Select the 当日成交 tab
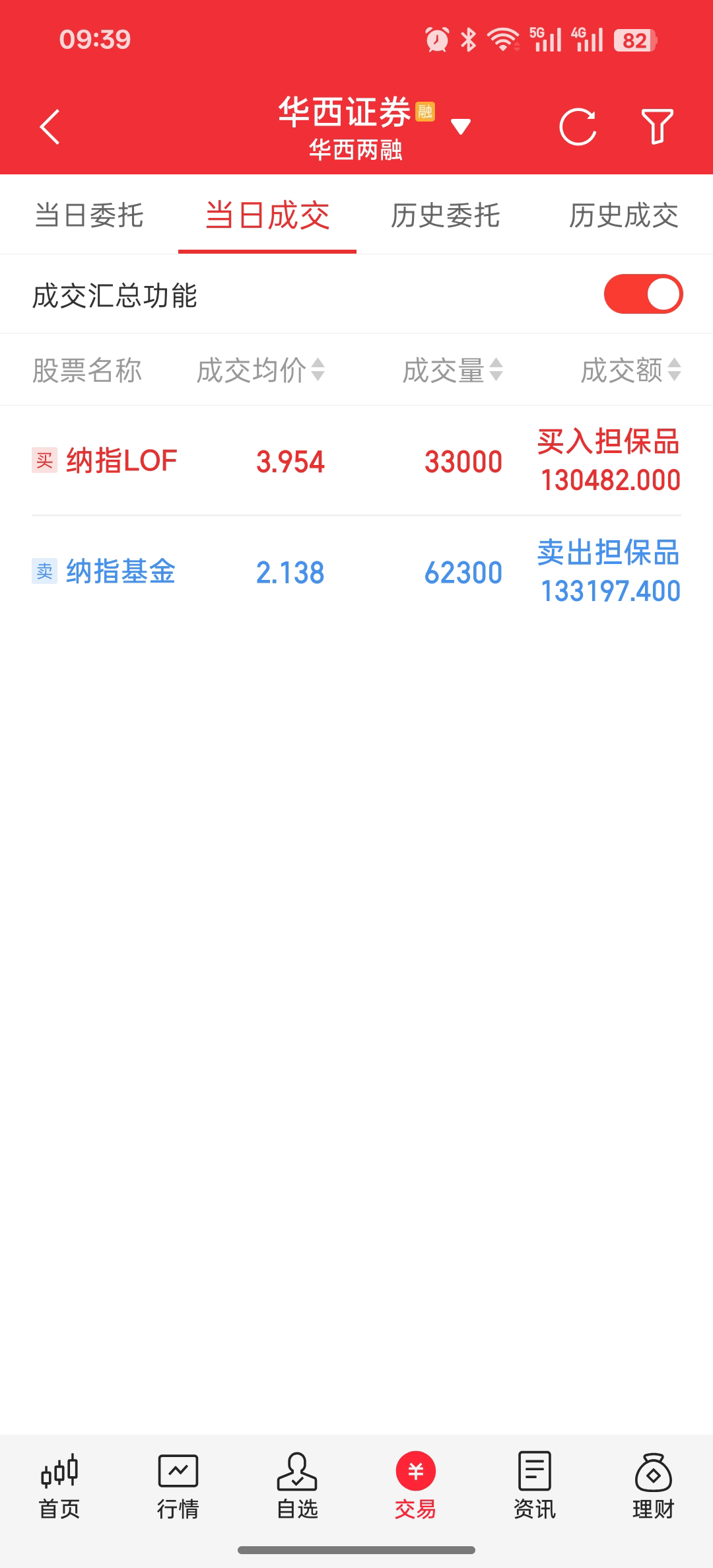Image resolution: width=713 pixels, height=1568 pixels. point(267,215)
